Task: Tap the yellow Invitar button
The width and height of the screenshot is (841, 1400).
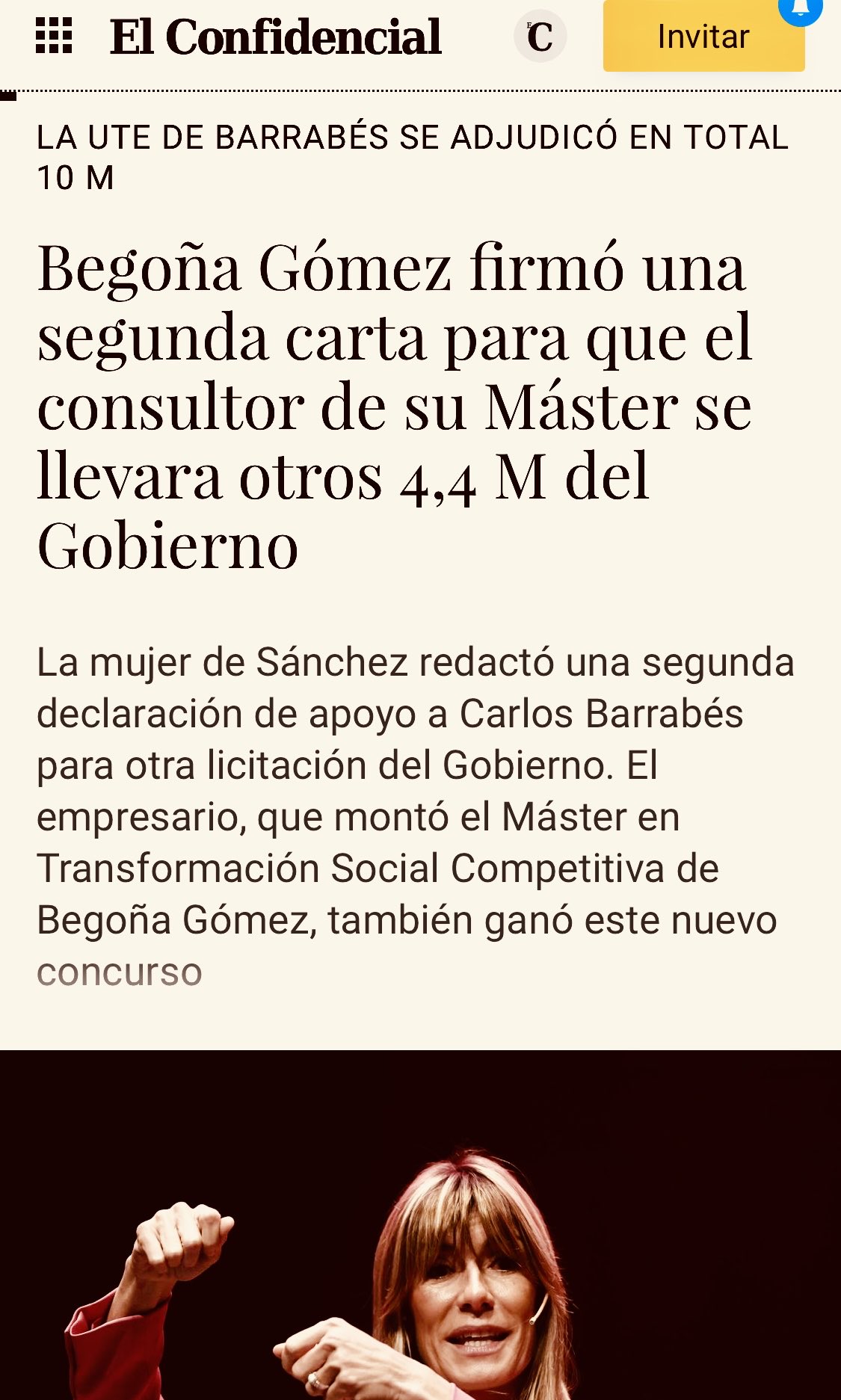Action: click(703, 37)
